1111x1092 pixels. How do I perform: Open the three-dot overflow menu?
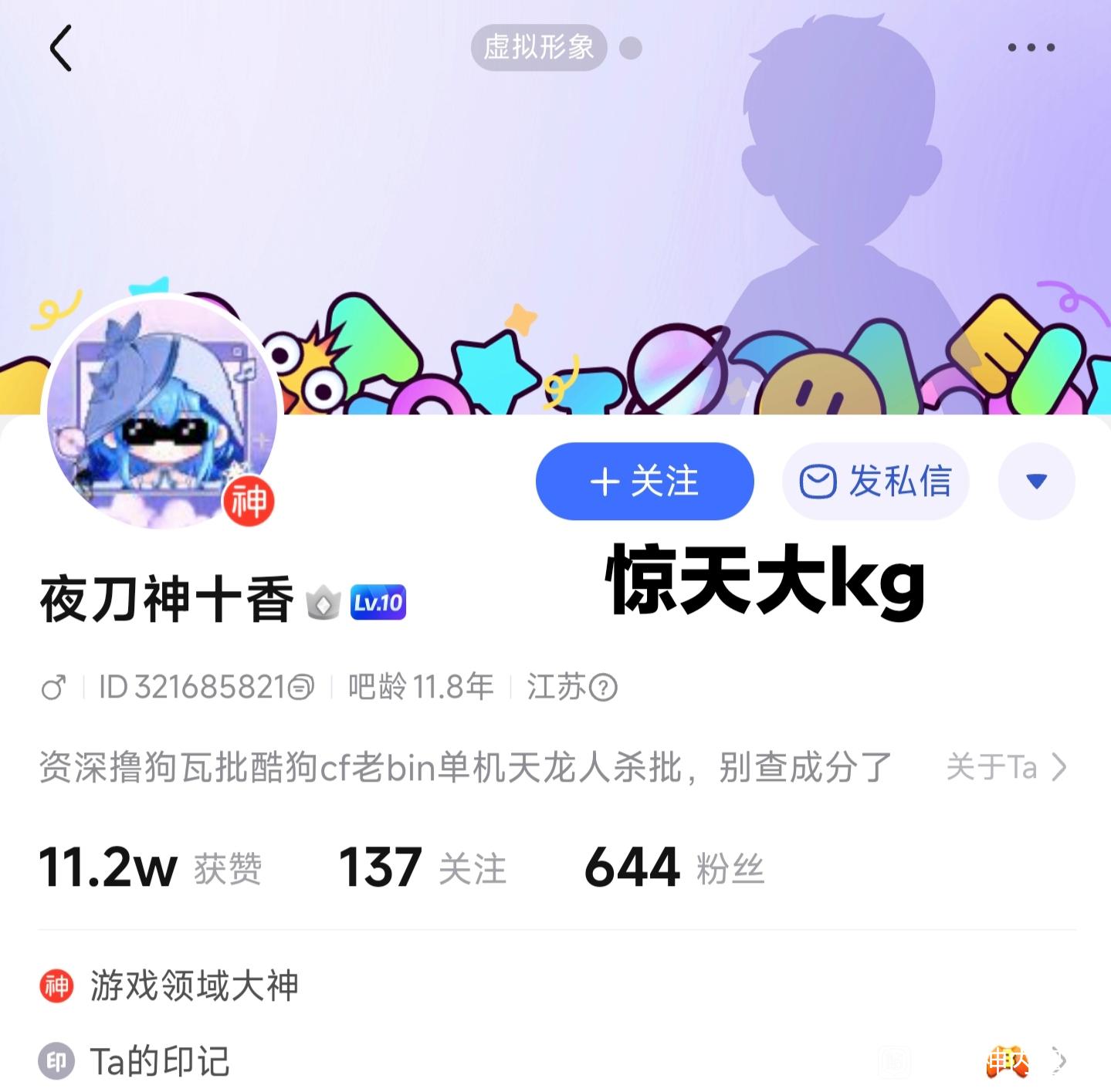pyautogui.click(x=1031, y=48)
